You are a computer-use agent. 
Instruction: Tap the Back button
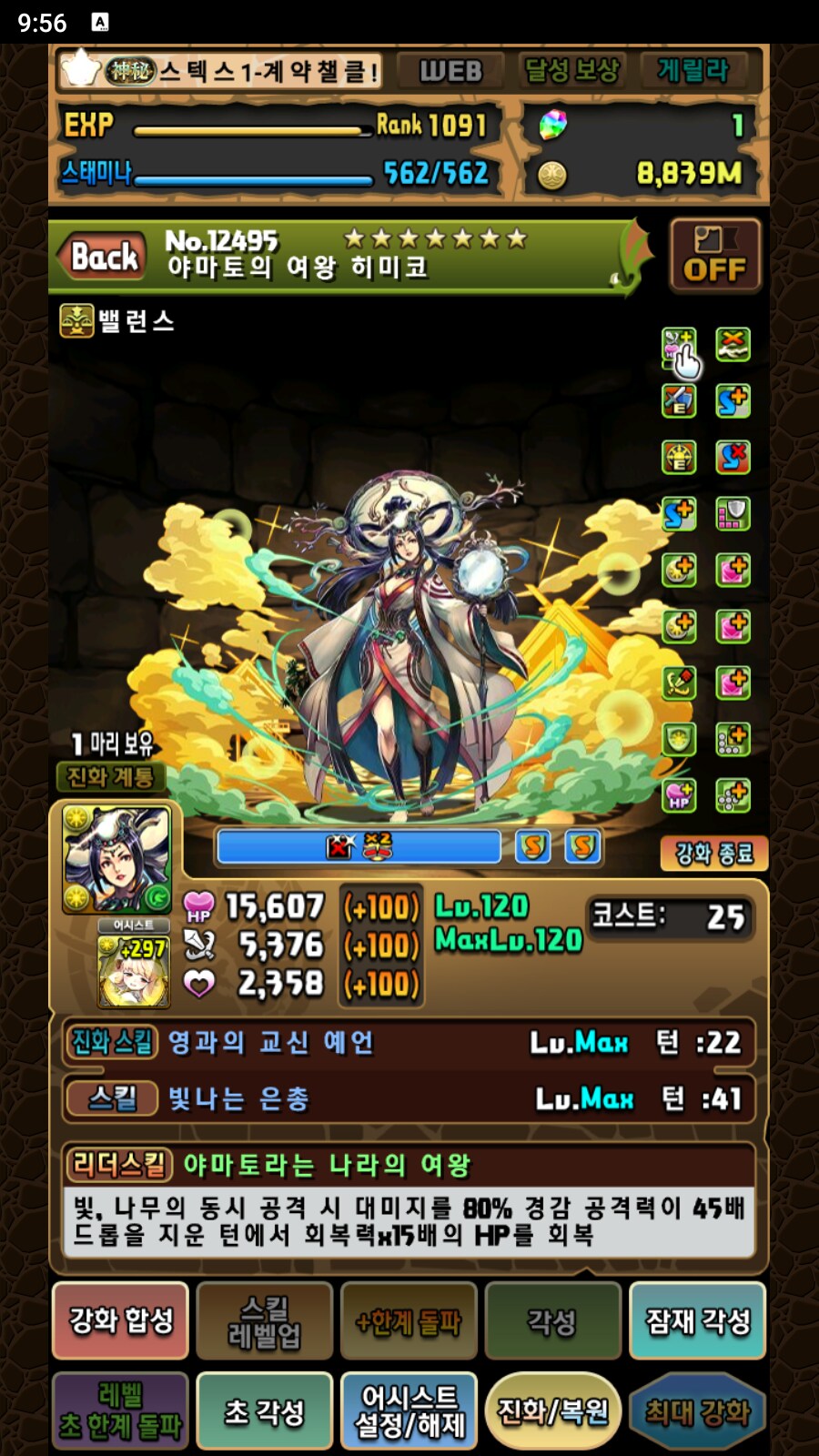pyautogui.click(x=102, y=257)
